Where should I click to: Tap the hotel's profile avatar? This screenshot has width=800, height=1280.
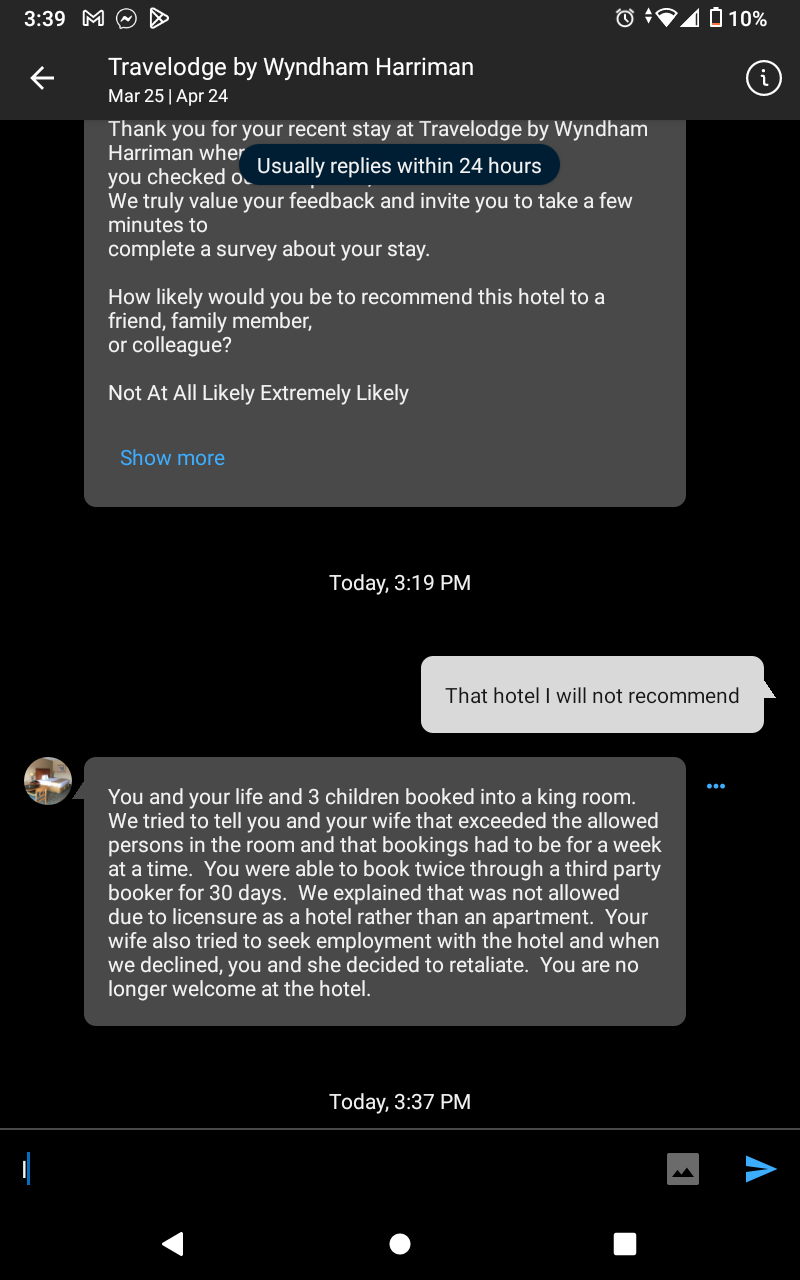(47, 780)
